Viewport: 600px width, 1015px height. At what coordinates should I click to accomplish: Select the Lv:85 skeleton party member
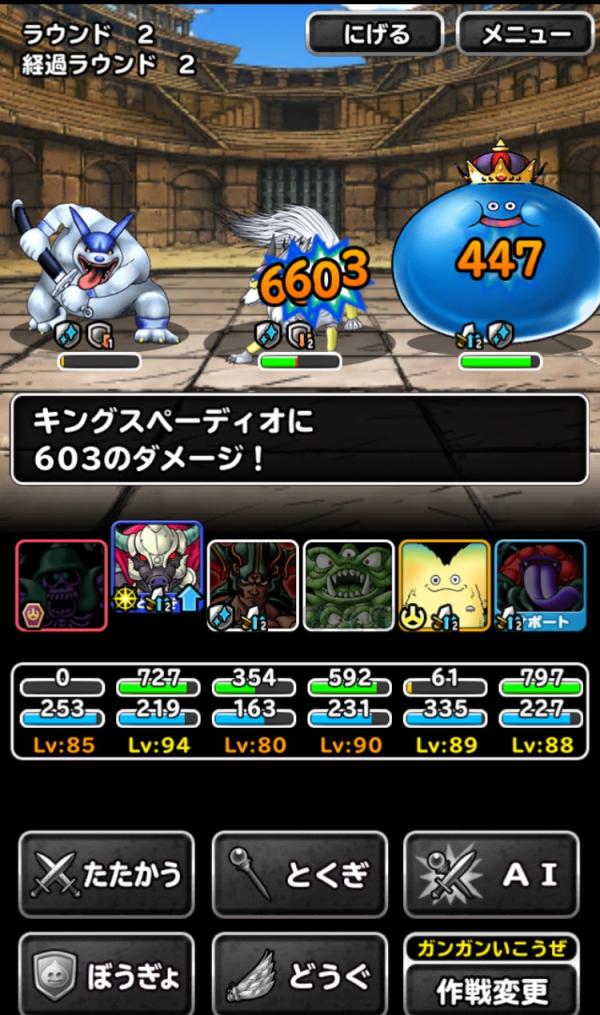(60, 585)
